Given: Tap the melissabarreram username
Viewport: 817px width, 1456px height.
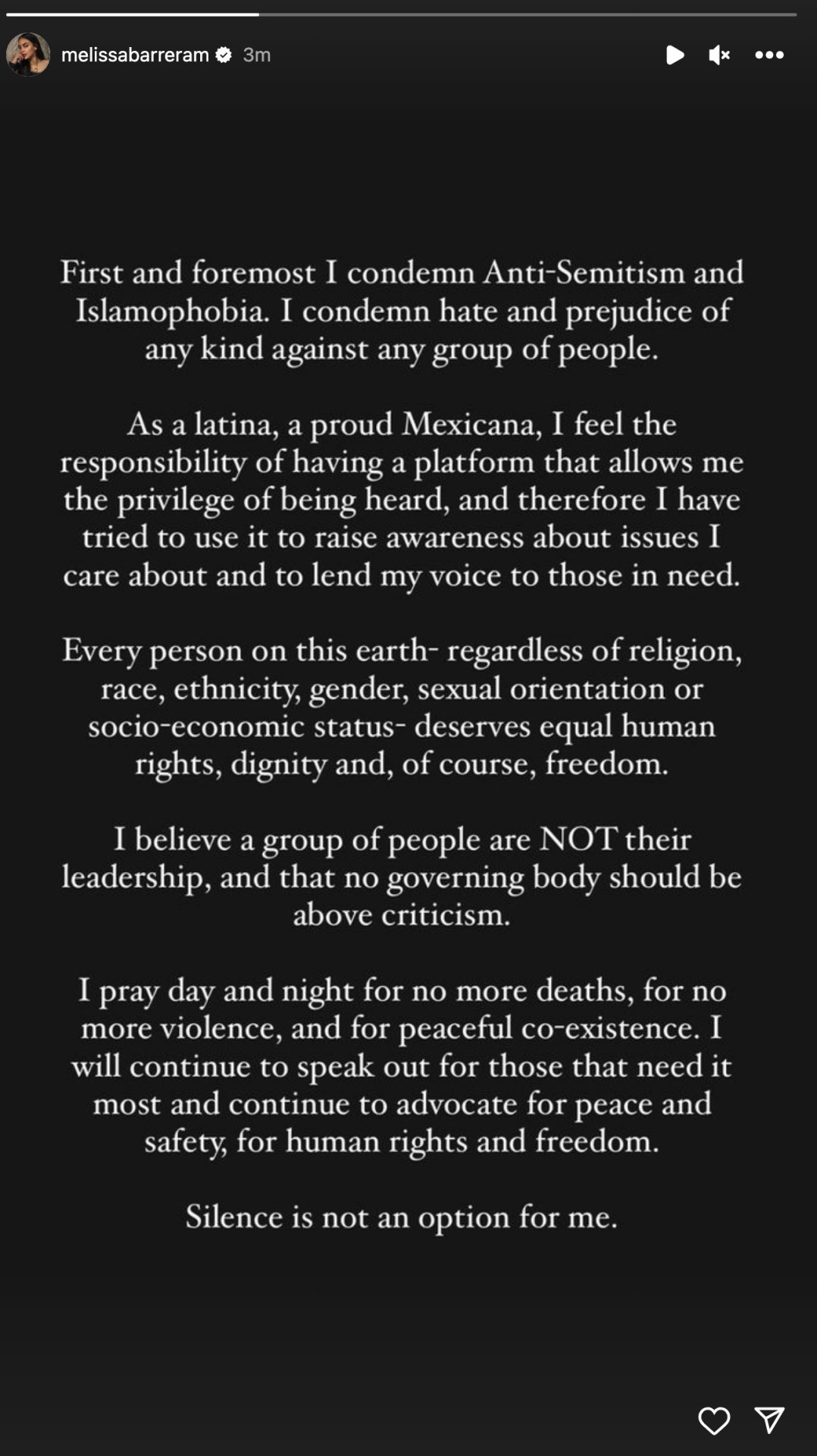Looking at the screenshot, I should coord(135,55).
